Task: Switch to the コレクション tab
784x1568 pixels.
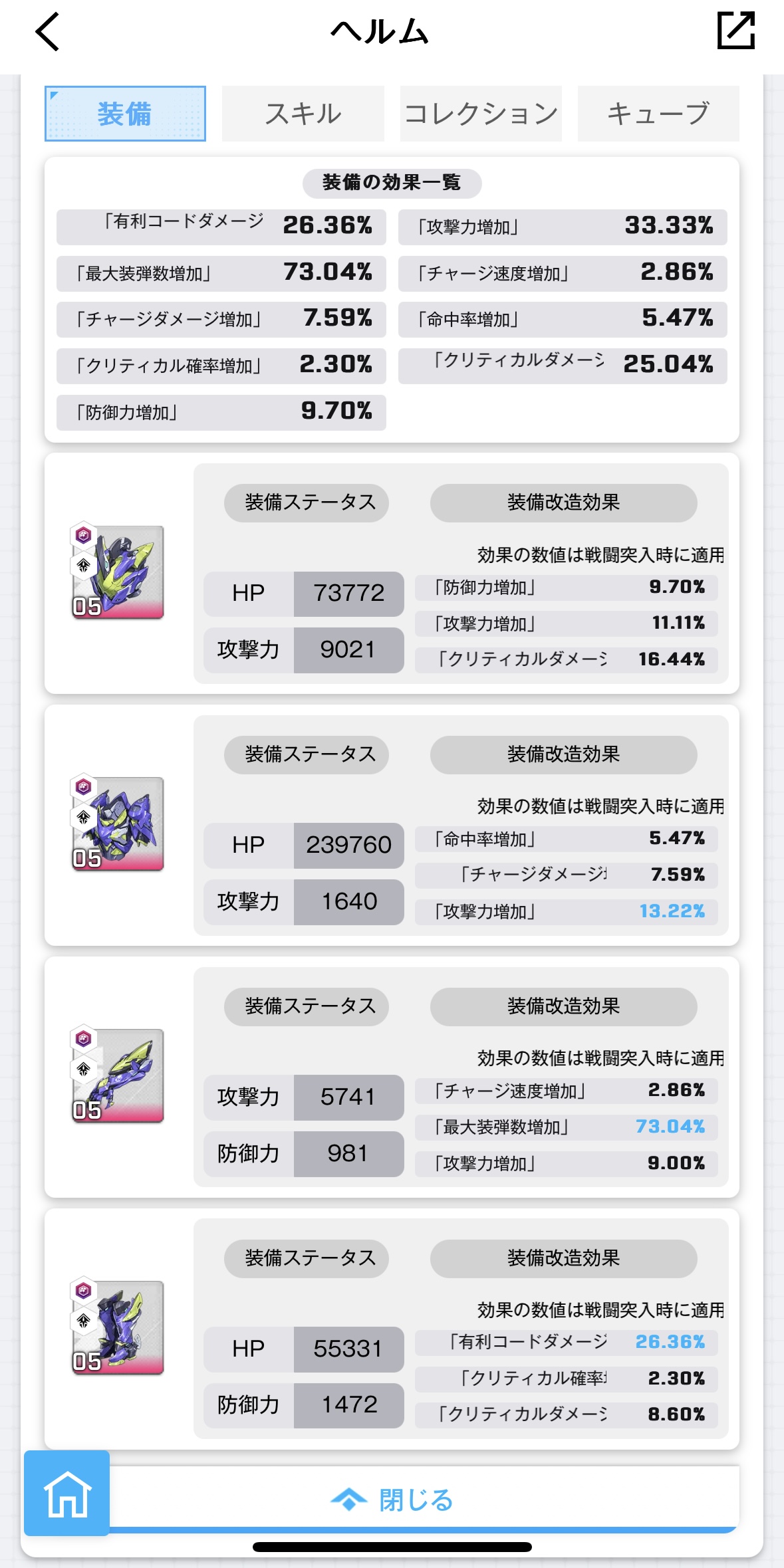Action: pos(481,114)
